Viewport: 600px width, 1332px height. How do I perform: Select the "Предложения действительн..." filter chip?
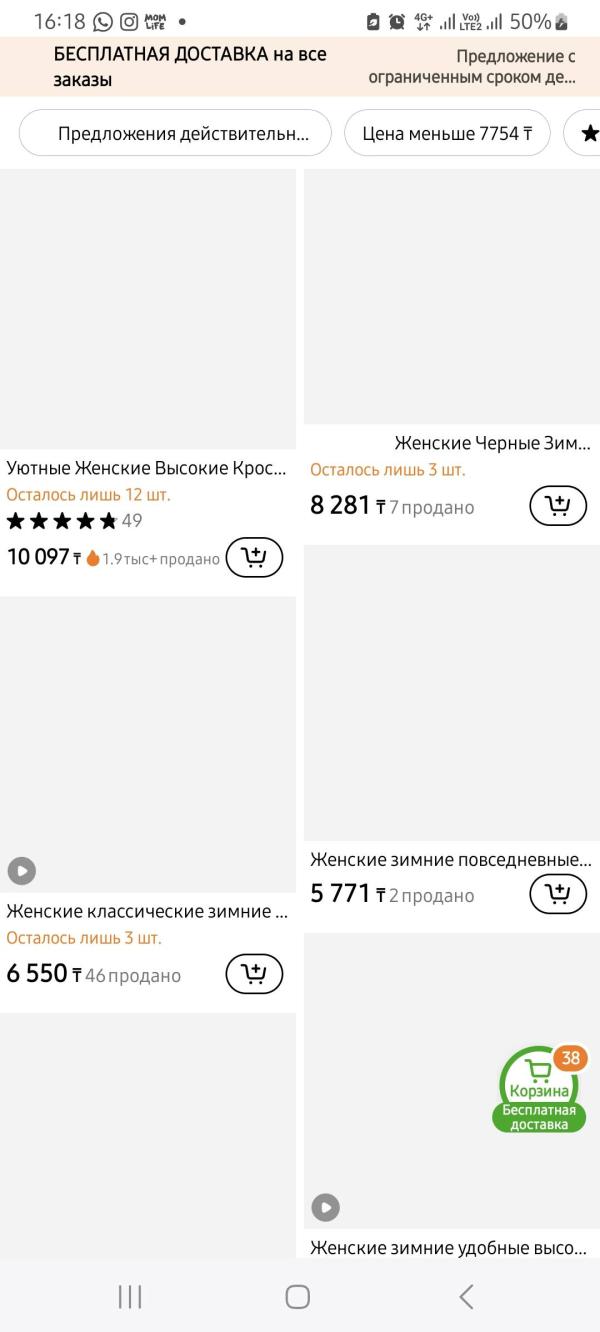(175, 133)
